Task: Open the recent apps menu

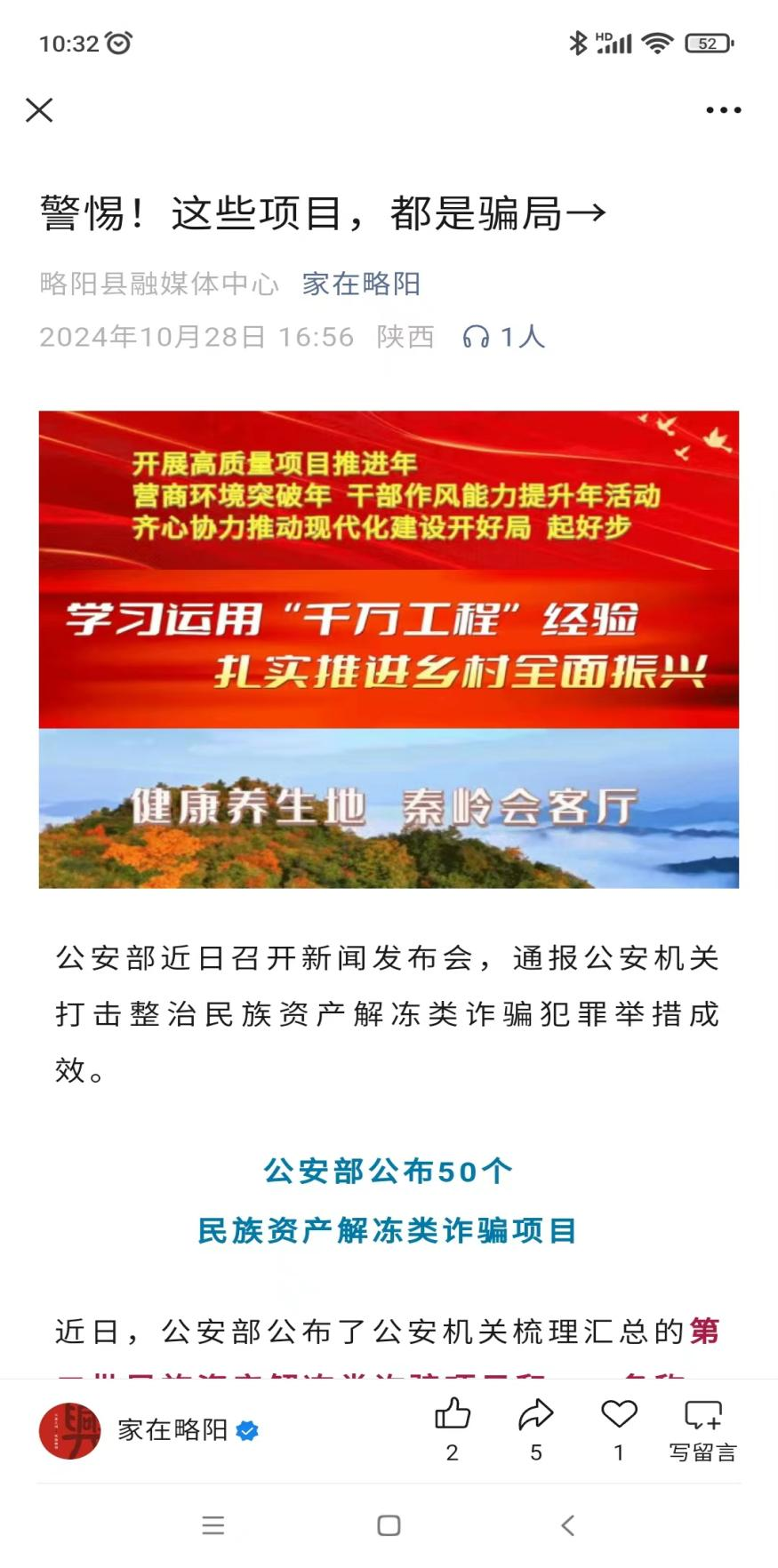Action: [x=213, y=1525]
